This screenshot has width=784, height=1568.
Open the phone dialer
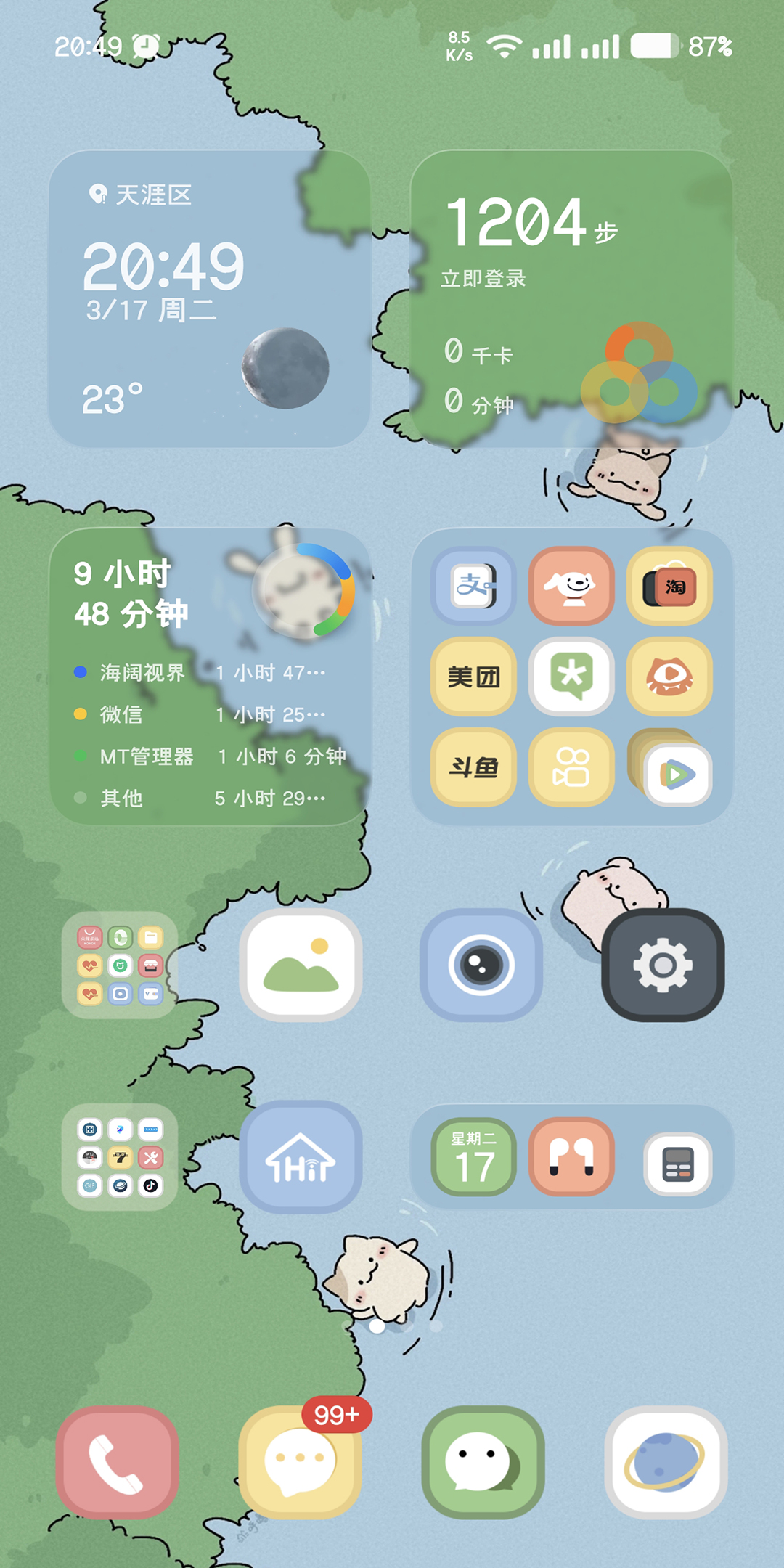pos(117,1463)
